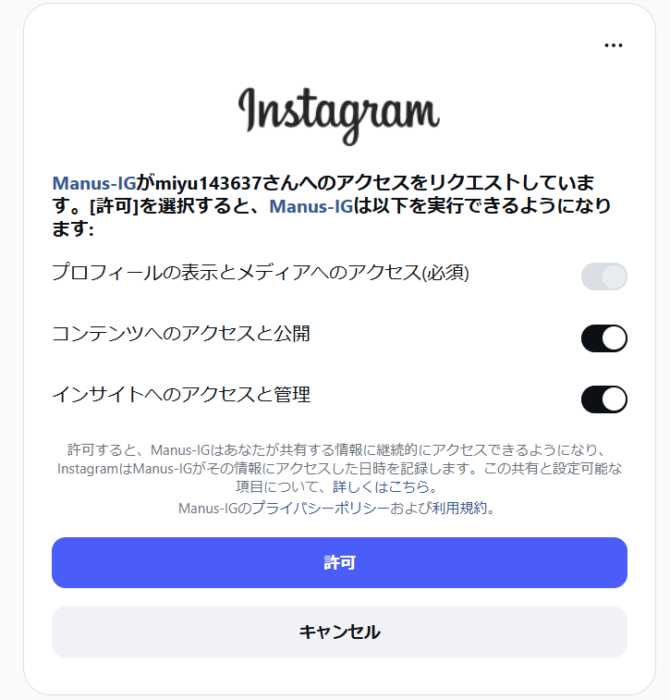The height and width of the screenshot is (700, 670).
Task: Open the three-dot overflow menu
Action: (613, 46)
